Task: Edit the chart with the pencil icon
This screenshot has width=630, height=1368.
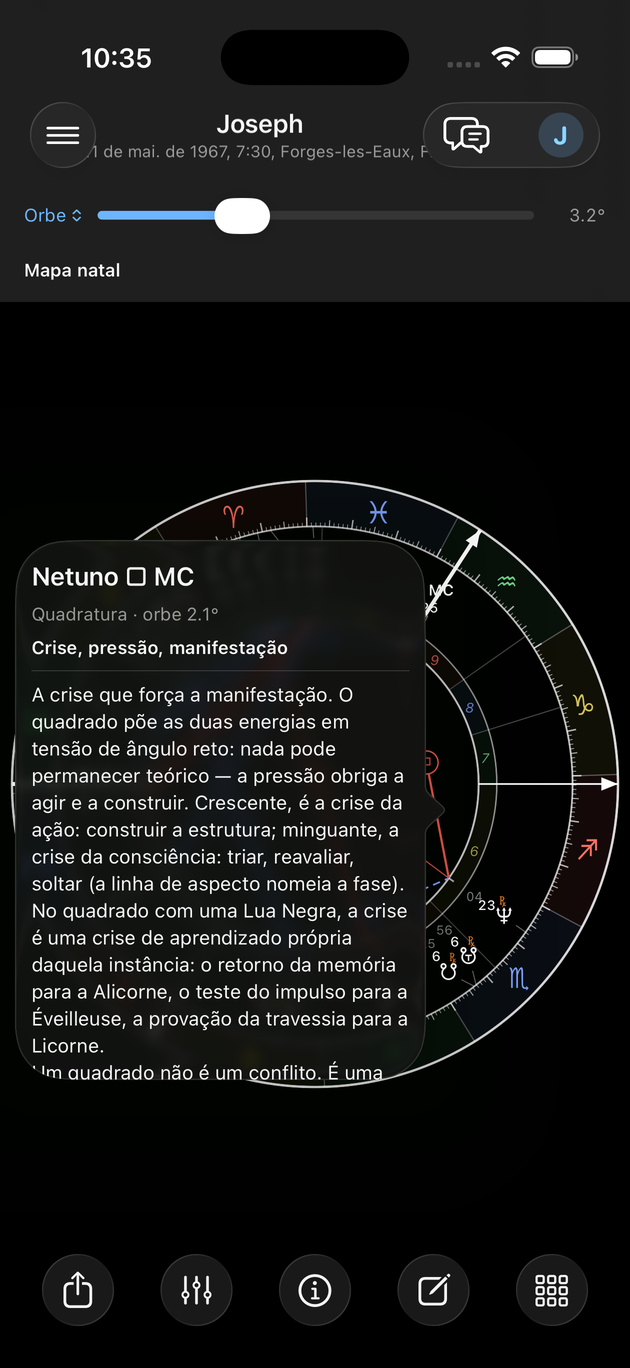Action: click(433, 1290)
